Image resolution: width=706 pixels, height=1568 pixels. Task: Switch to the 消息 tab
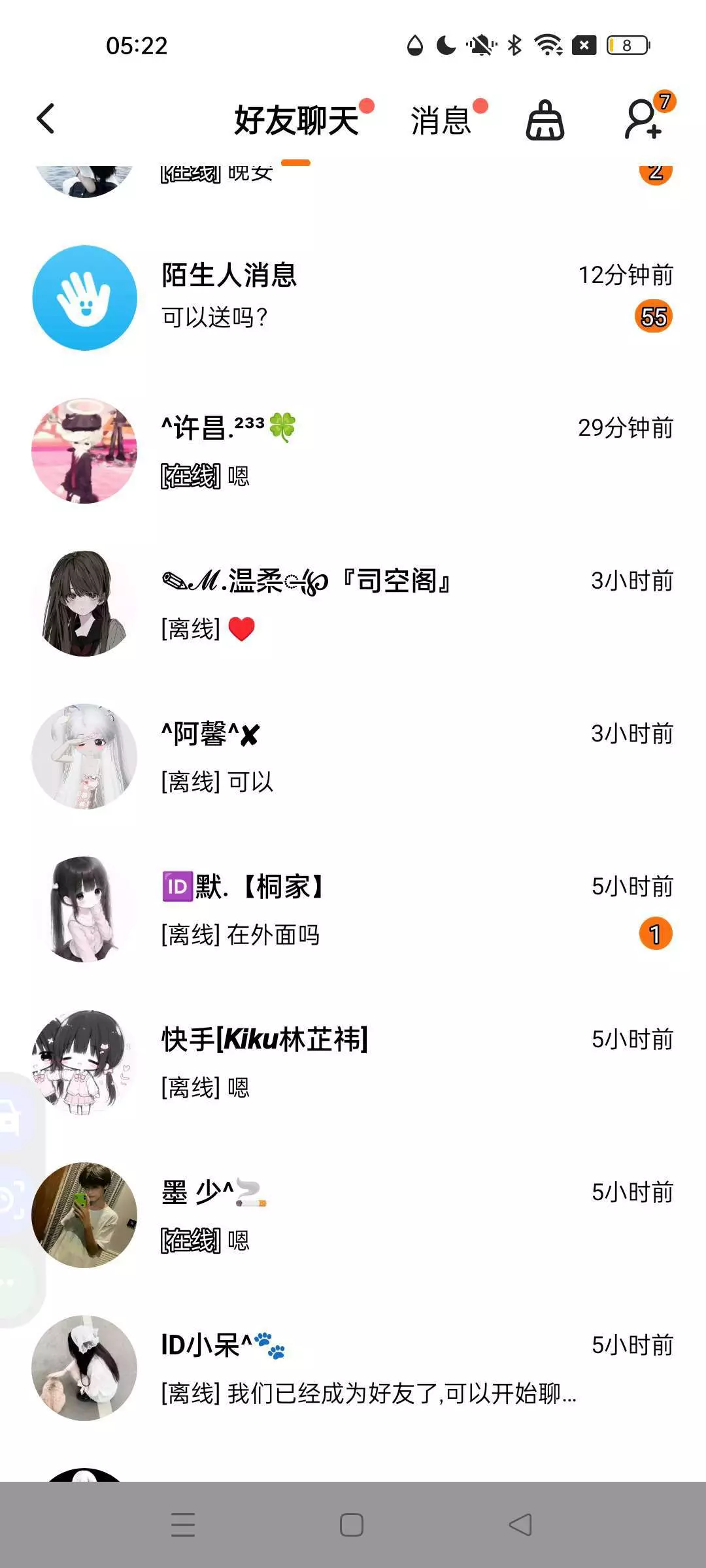441,121
